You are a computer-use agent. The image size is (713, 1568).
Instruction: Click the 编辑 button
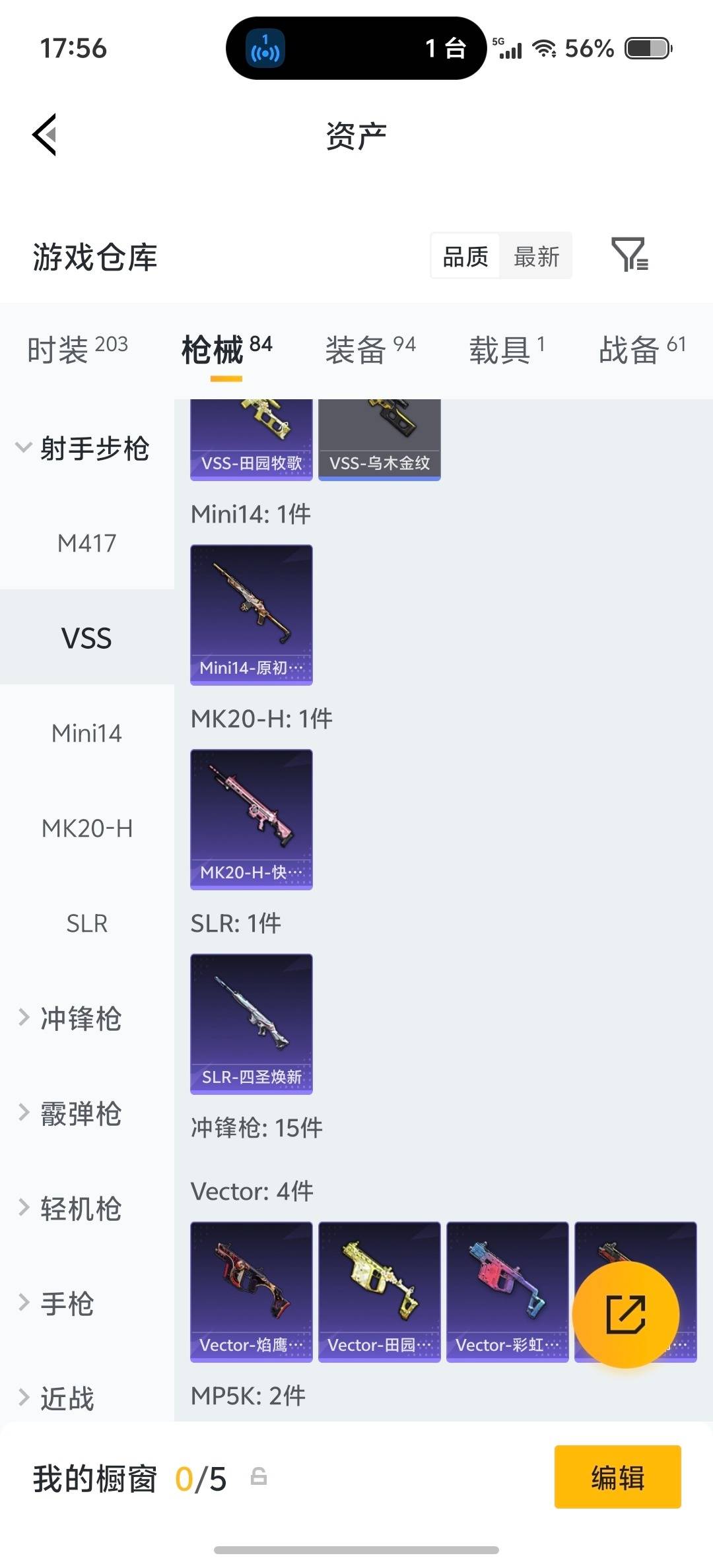pos(617,1478)
